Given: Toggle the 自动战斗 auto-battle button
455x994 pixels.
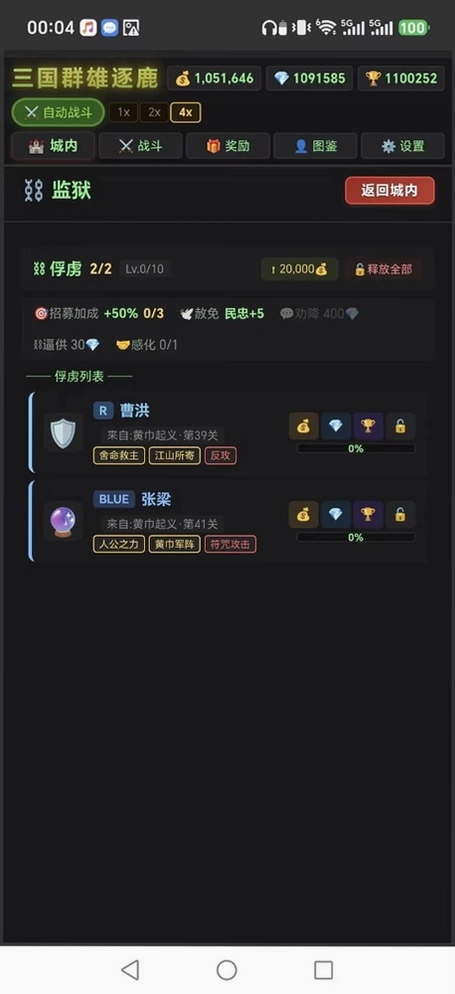Looking at the screenshot, I should 58,112.
